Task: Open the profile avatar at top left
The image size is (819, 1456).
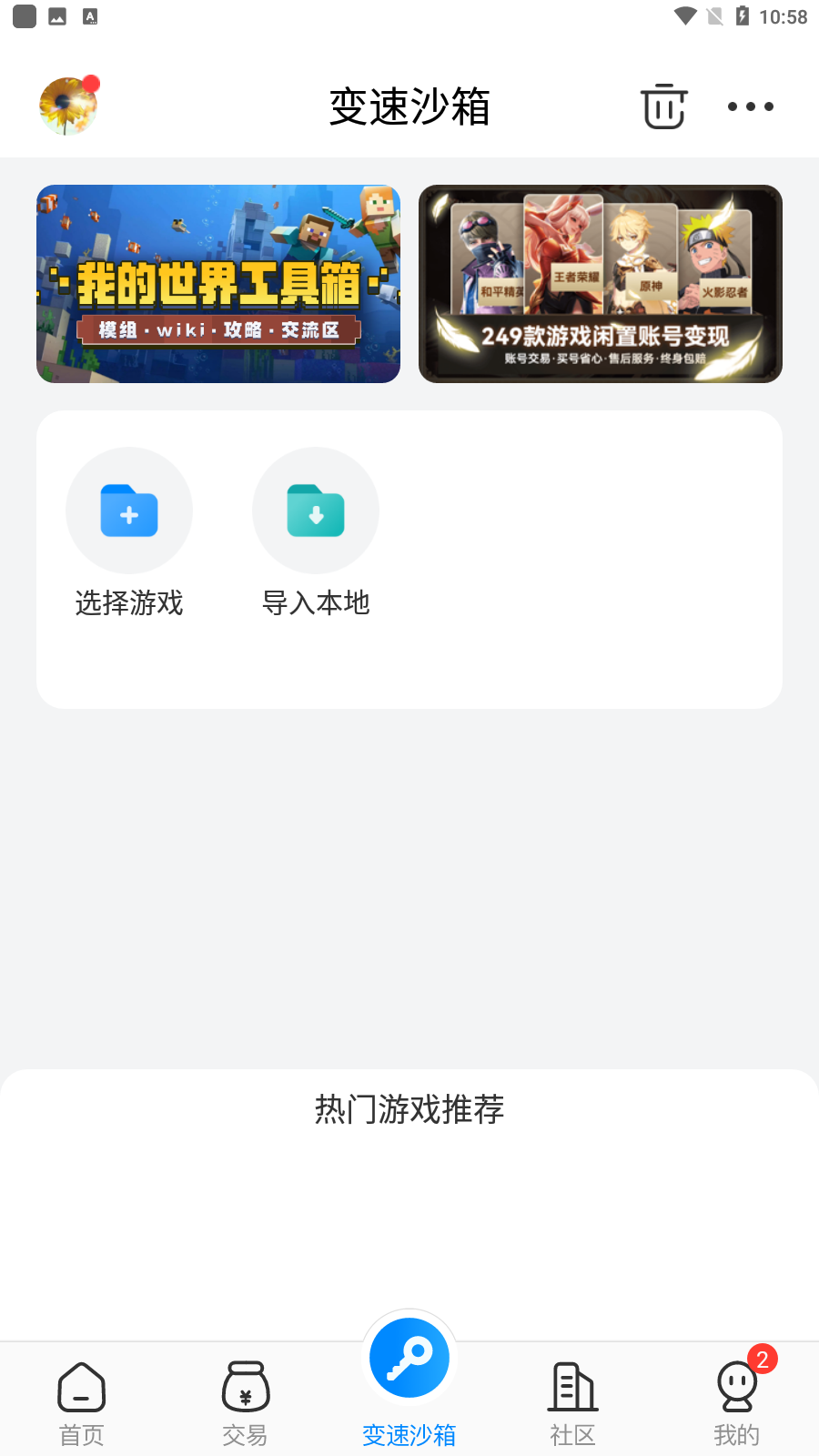Action: (68, 106)
